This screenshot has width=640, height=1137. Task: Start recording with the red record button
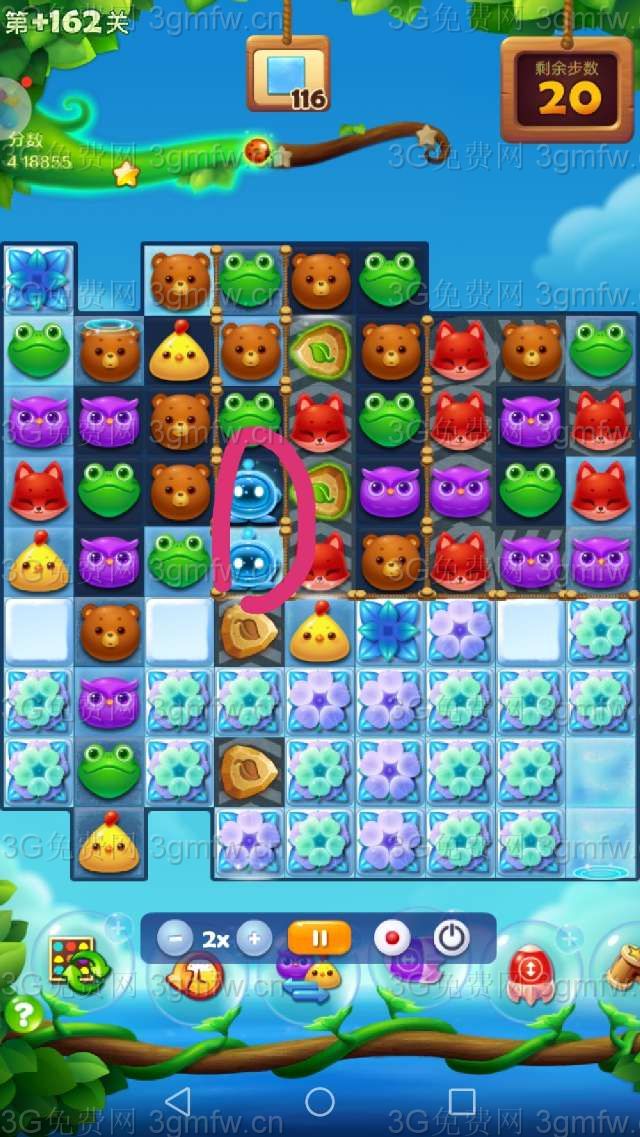coord(392,938)
